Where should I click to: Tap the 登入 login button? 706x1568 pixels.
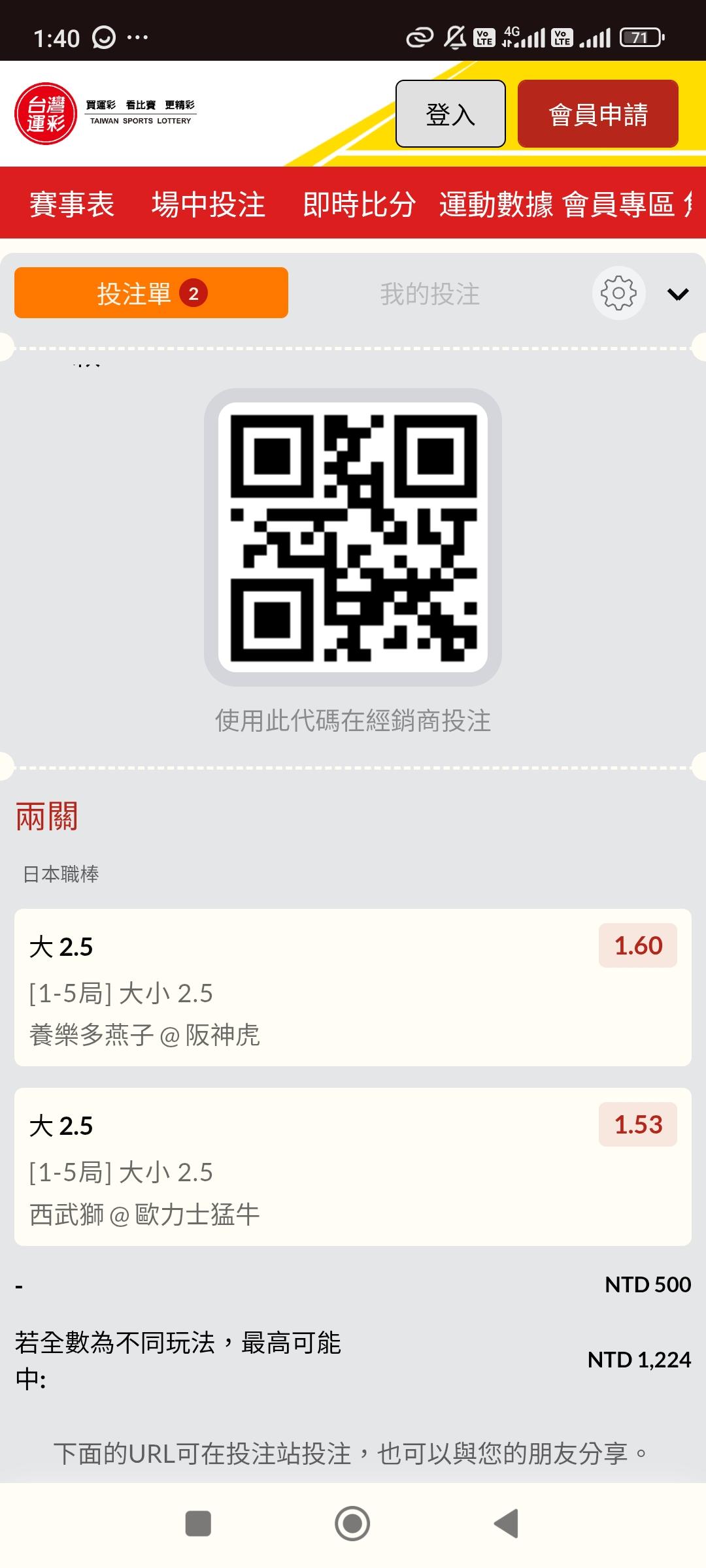450,114
